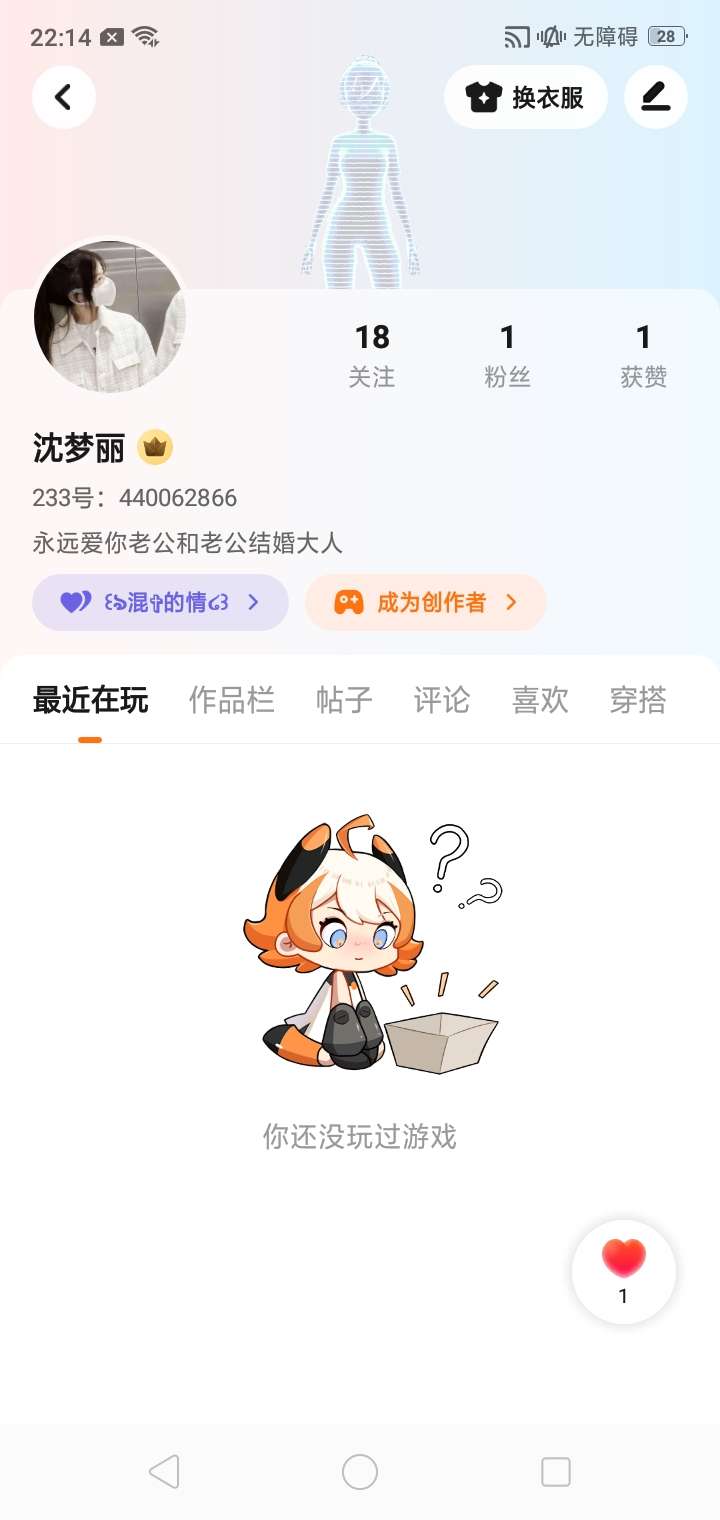Go back using the top-left arrow
The image size is (720, 1520).
(64, 97)
